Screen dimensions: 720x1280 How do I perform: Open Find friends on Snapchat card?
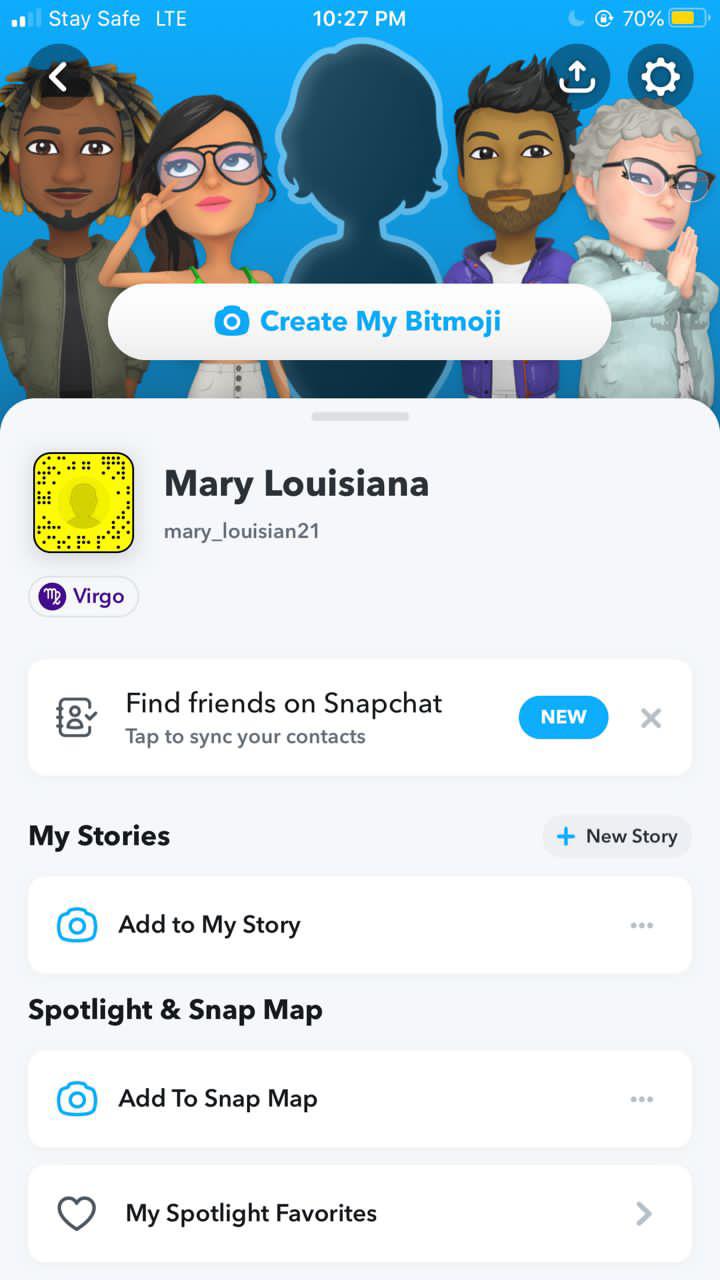pyautogui.click(x=284, y=717)
